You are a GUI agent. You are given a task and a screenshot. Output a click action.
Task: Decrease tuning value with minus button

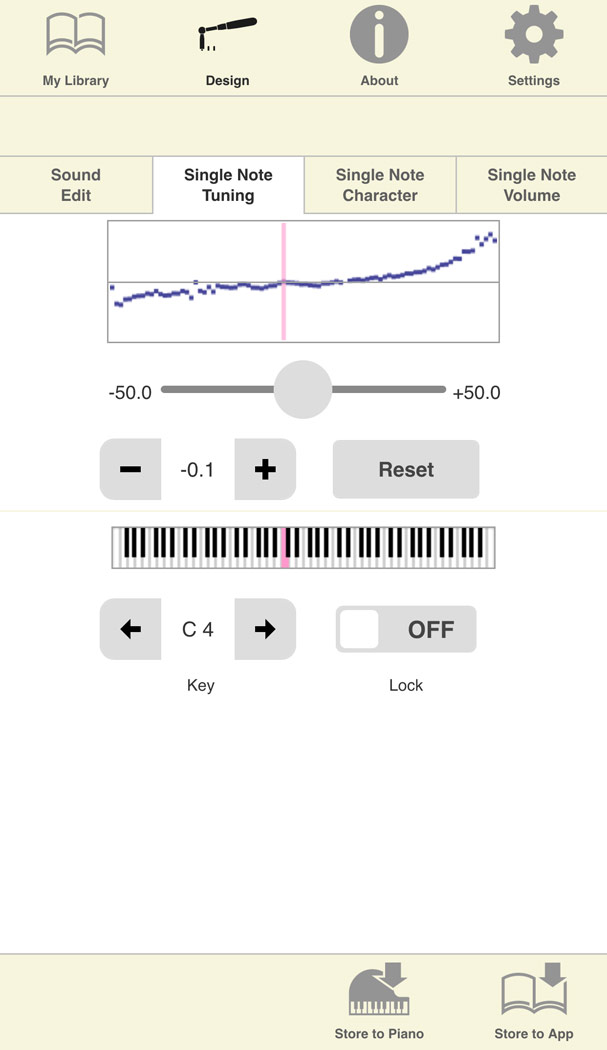tap(131, 469)
